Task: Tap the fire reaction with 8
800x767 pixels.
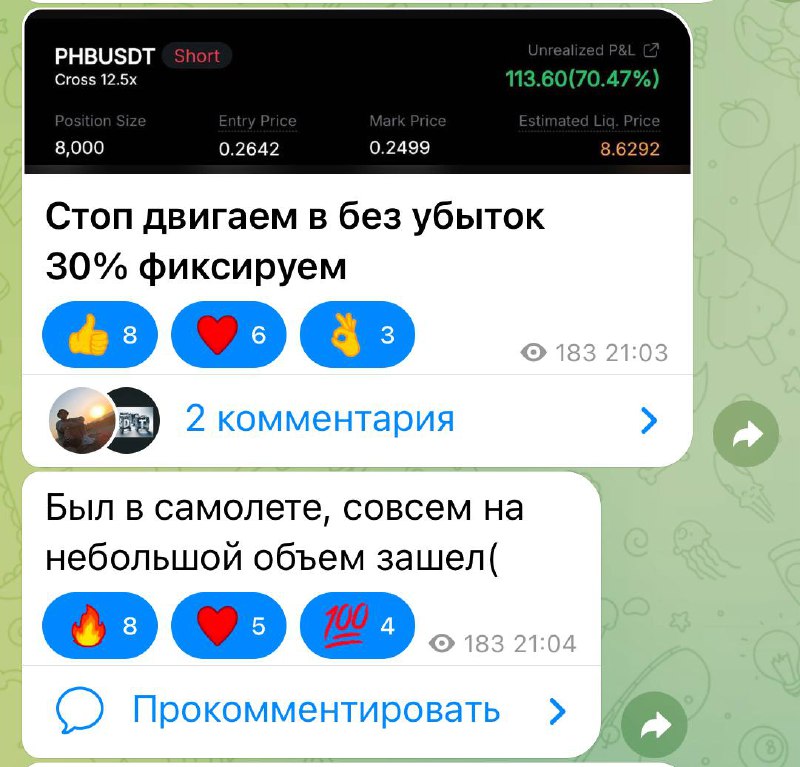Action: coord(100,627)
